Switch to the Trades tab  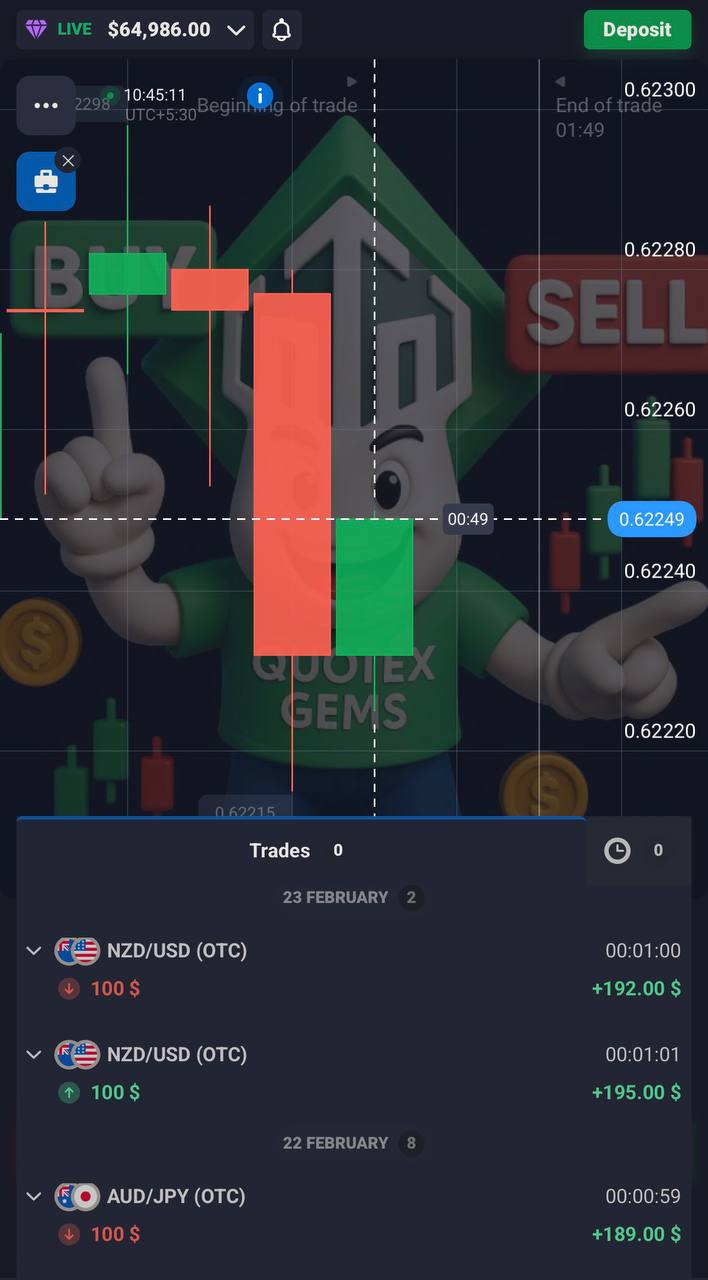[296, 850]
